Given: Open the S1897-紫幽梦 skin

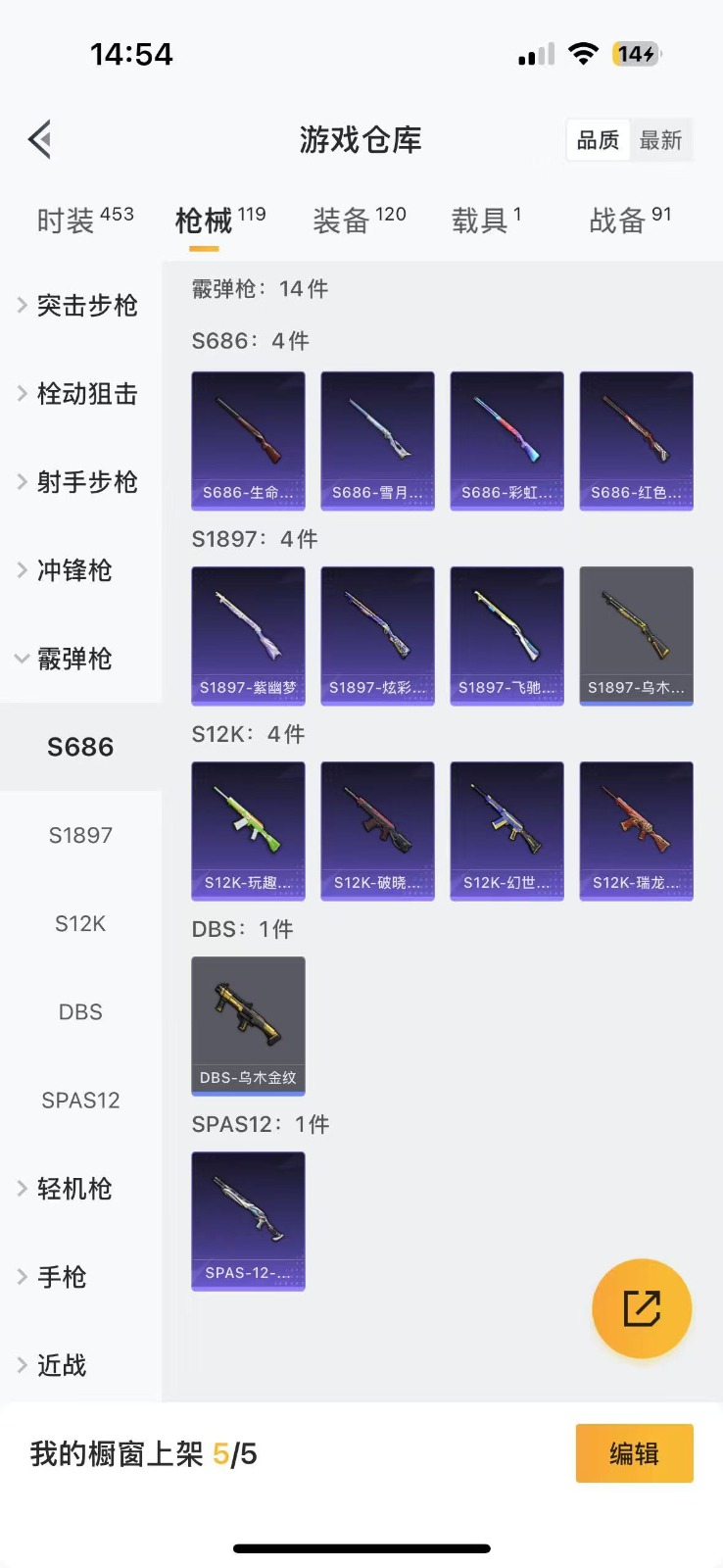Looking at the screenshot, I should click(x=248, y=635).
